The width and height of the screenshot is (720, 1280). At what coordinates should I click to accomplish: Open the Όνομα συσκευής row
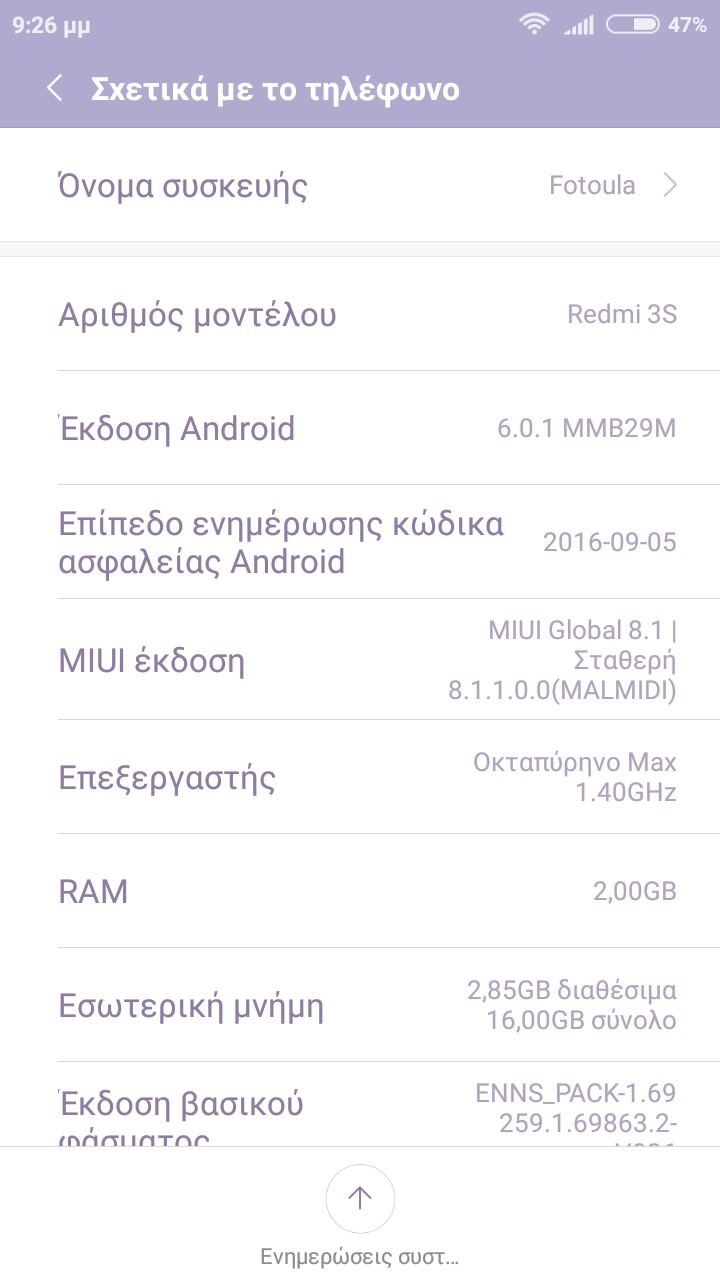pyautogui.click(x=360, y=186)
